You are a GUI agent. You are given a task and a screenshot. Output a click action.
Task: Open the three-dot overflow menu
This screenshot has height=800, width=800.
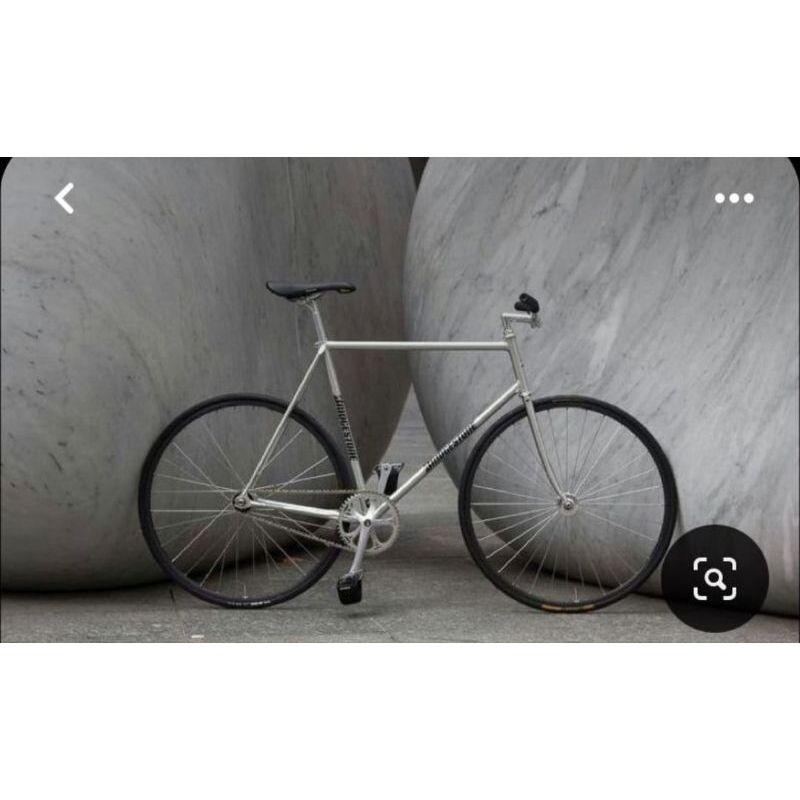(734, 198)
